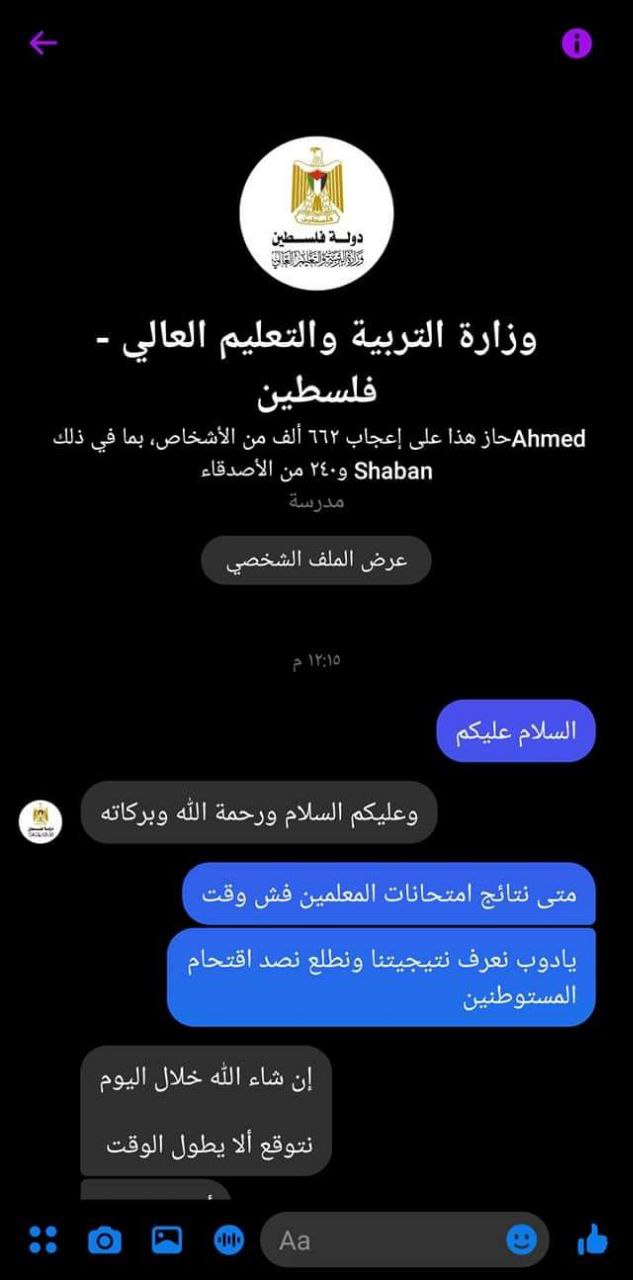
Task: Open the emoji picker
Action: pyautogui.click(x=520, y=1240)
